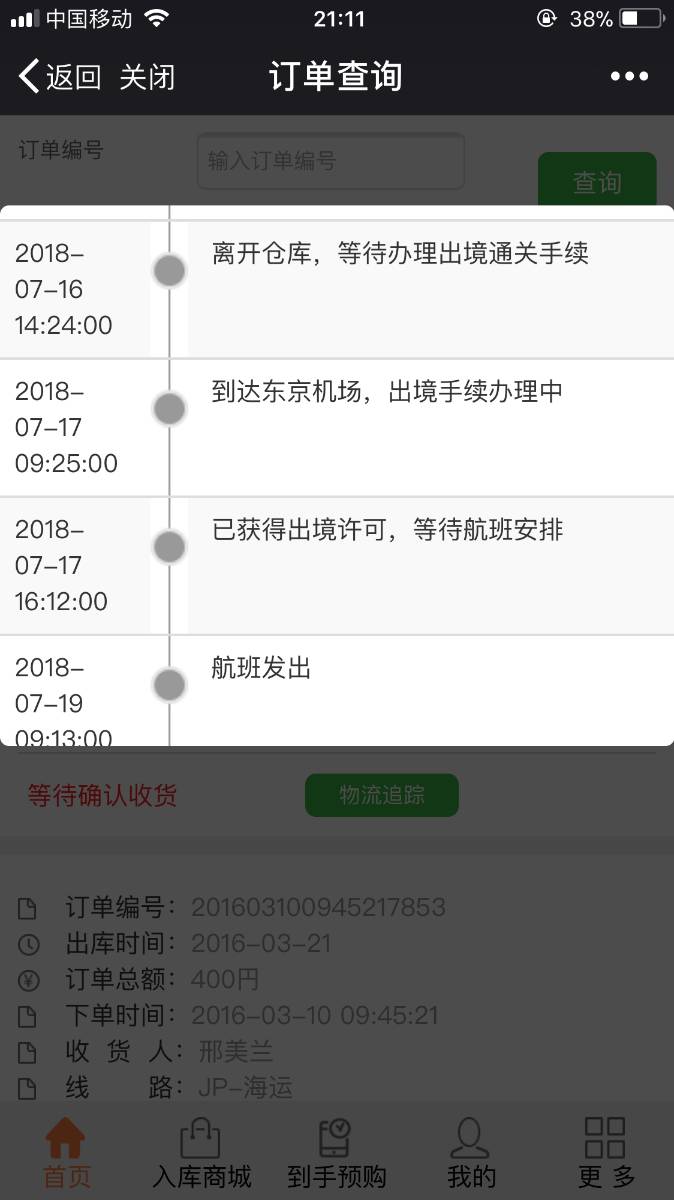Tap the 查询 search button
This screenshot has height=1200, width=674.
tap(597, 181)
